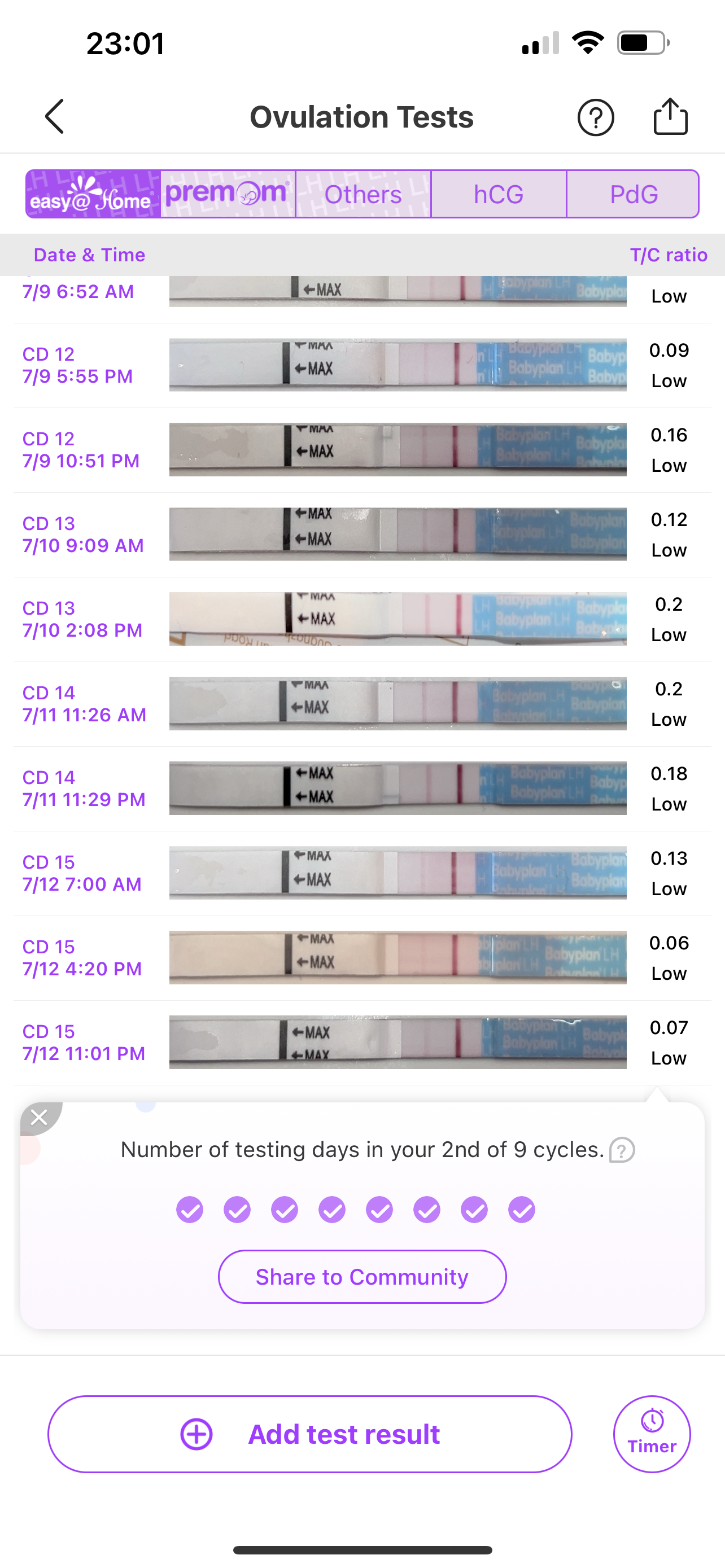Go back from Ovulation Tests
Viewport: 725px width, 1568px height.
[x=54, y=116]
